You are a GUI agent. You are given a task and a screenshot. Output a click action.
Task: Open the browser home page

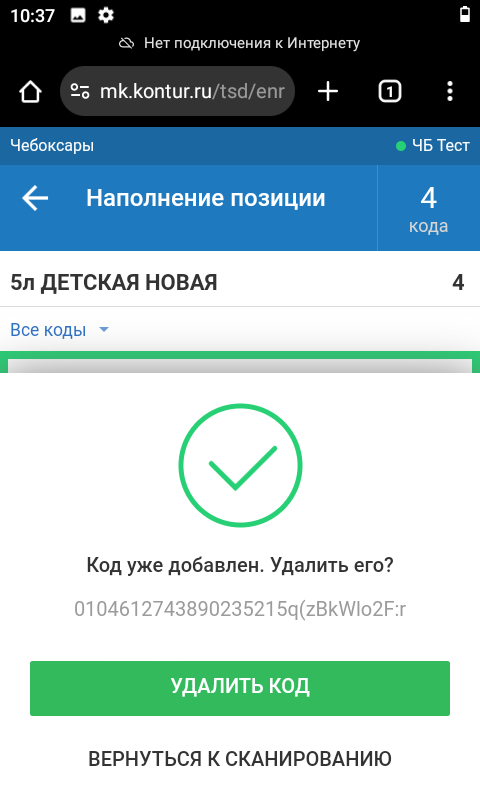(x=30, y=92)
